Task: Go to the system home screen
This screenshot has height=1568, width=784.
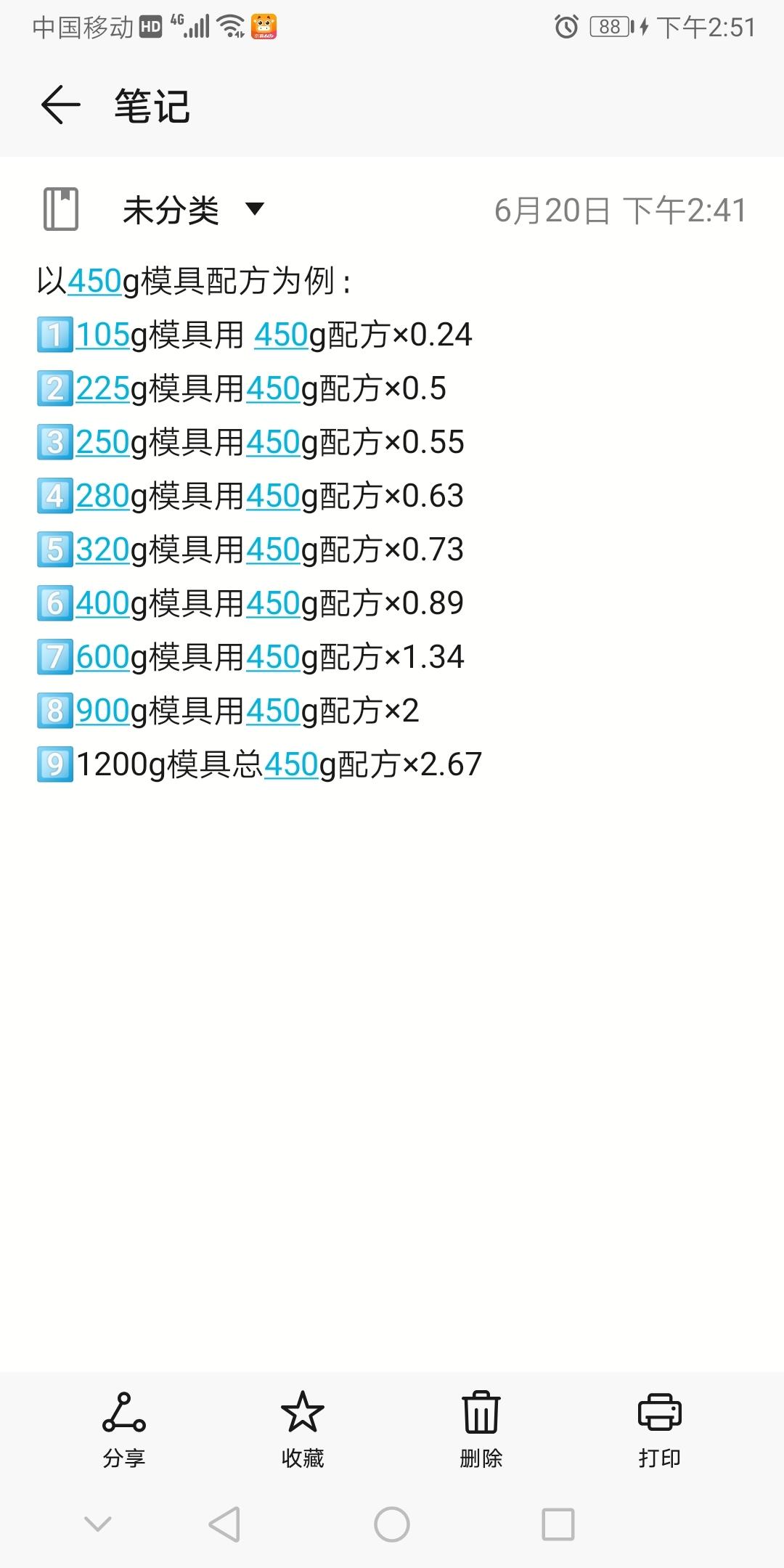Action: [x=392, y=1524]
